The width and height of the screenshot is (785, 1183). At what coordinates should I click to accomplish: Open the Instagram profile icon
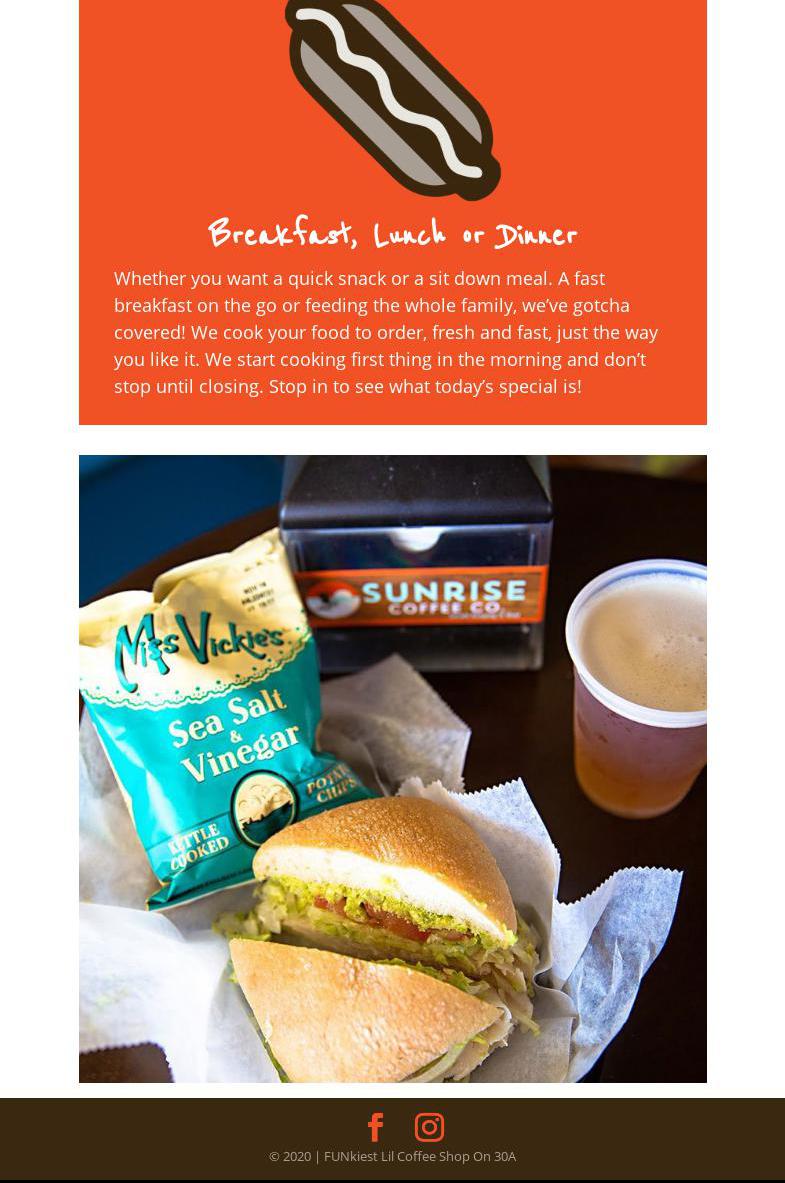(429, 1127)
